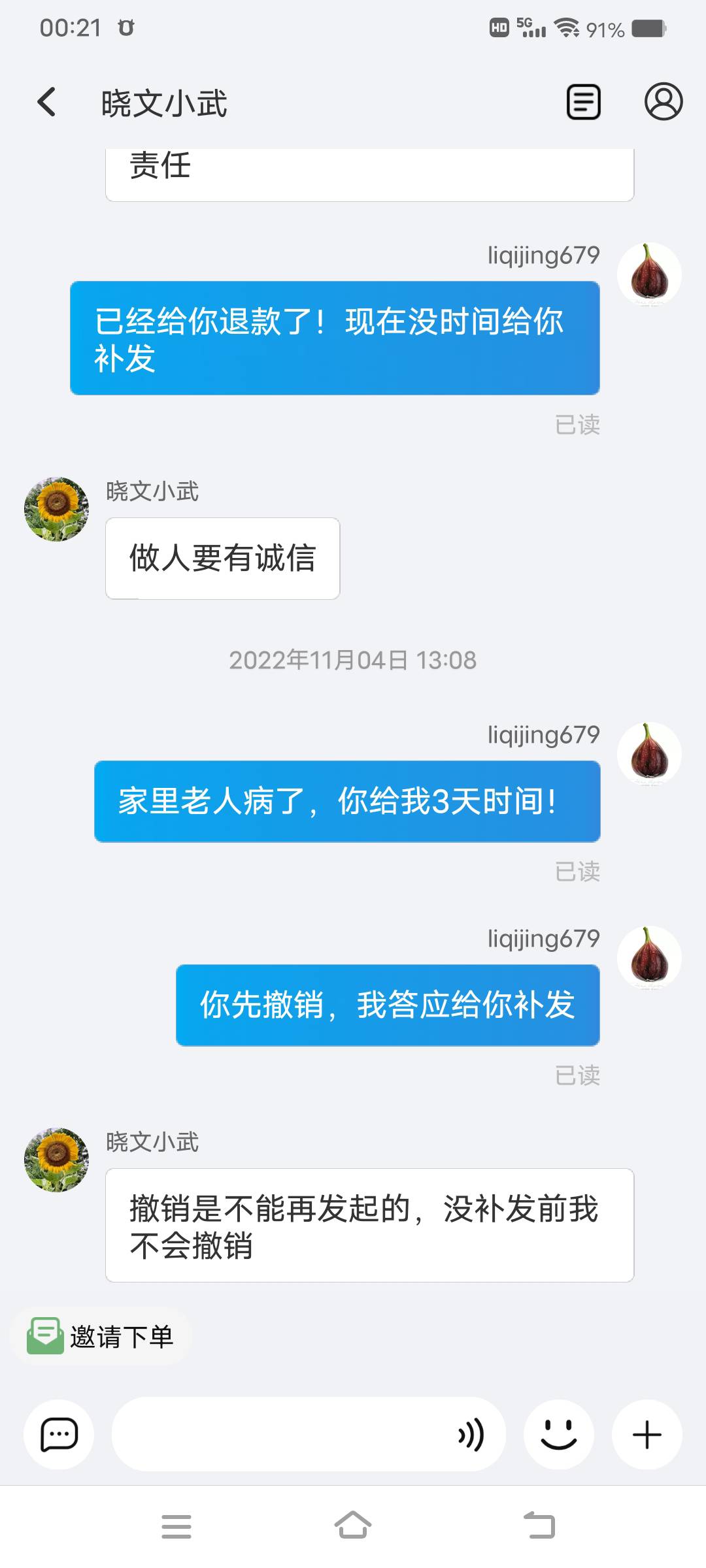The image size is (706, 1568).
Task: Open the contact profile icon in header
Action: tap(664, 102)
